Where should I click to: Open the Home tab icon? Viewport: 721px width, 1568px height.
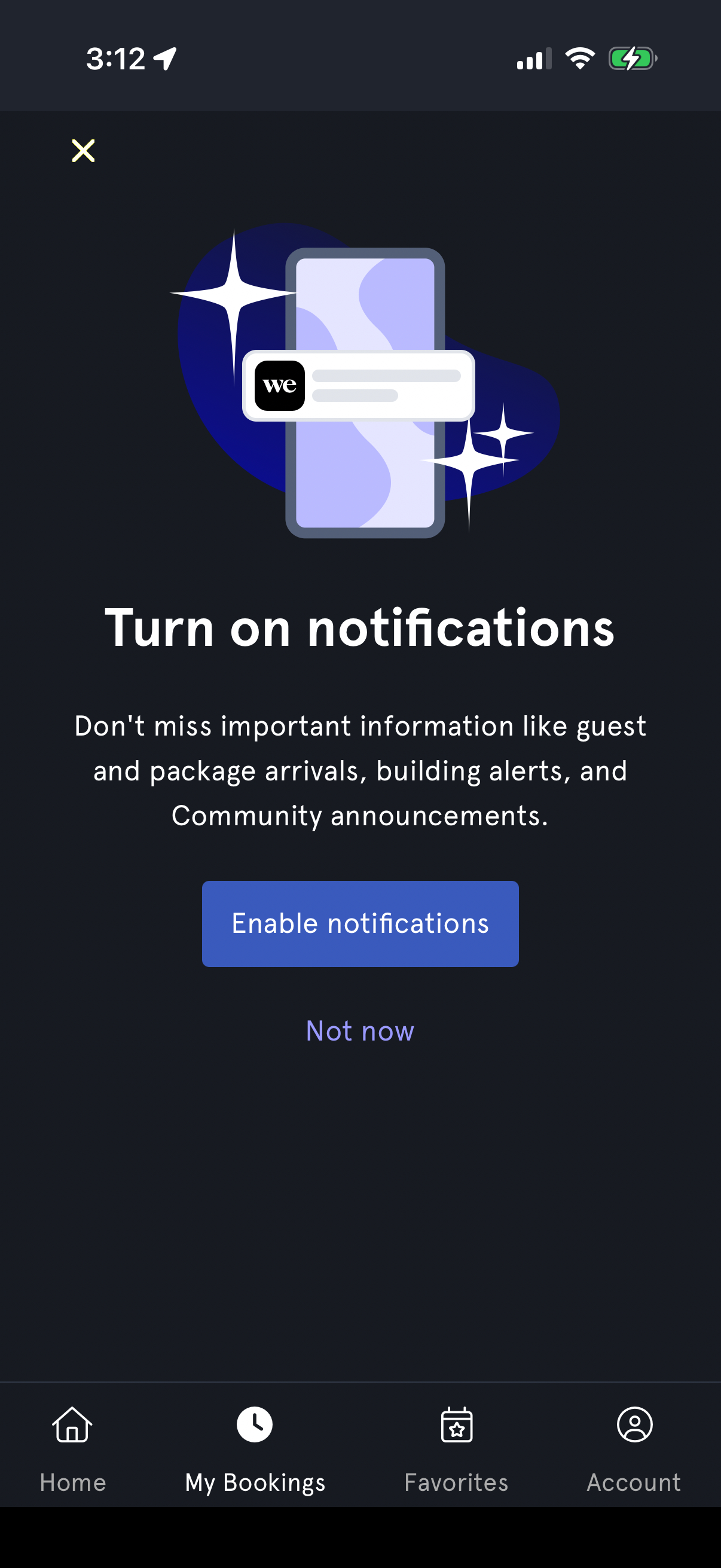click(71, 1425)
